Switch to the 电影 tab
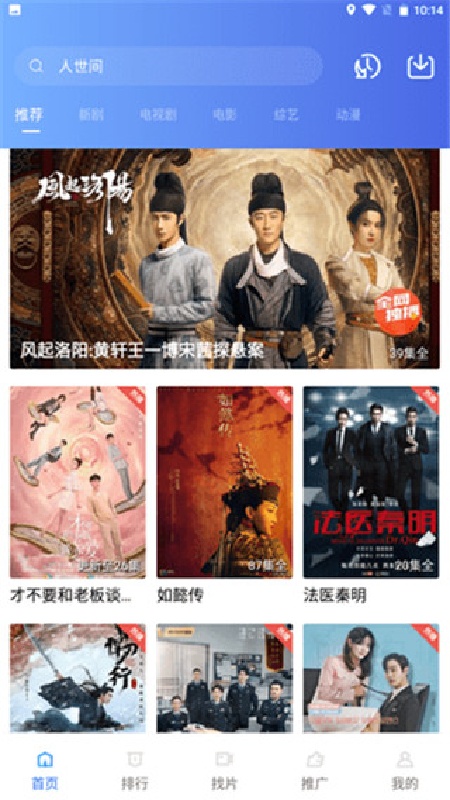 coord(224,114)
